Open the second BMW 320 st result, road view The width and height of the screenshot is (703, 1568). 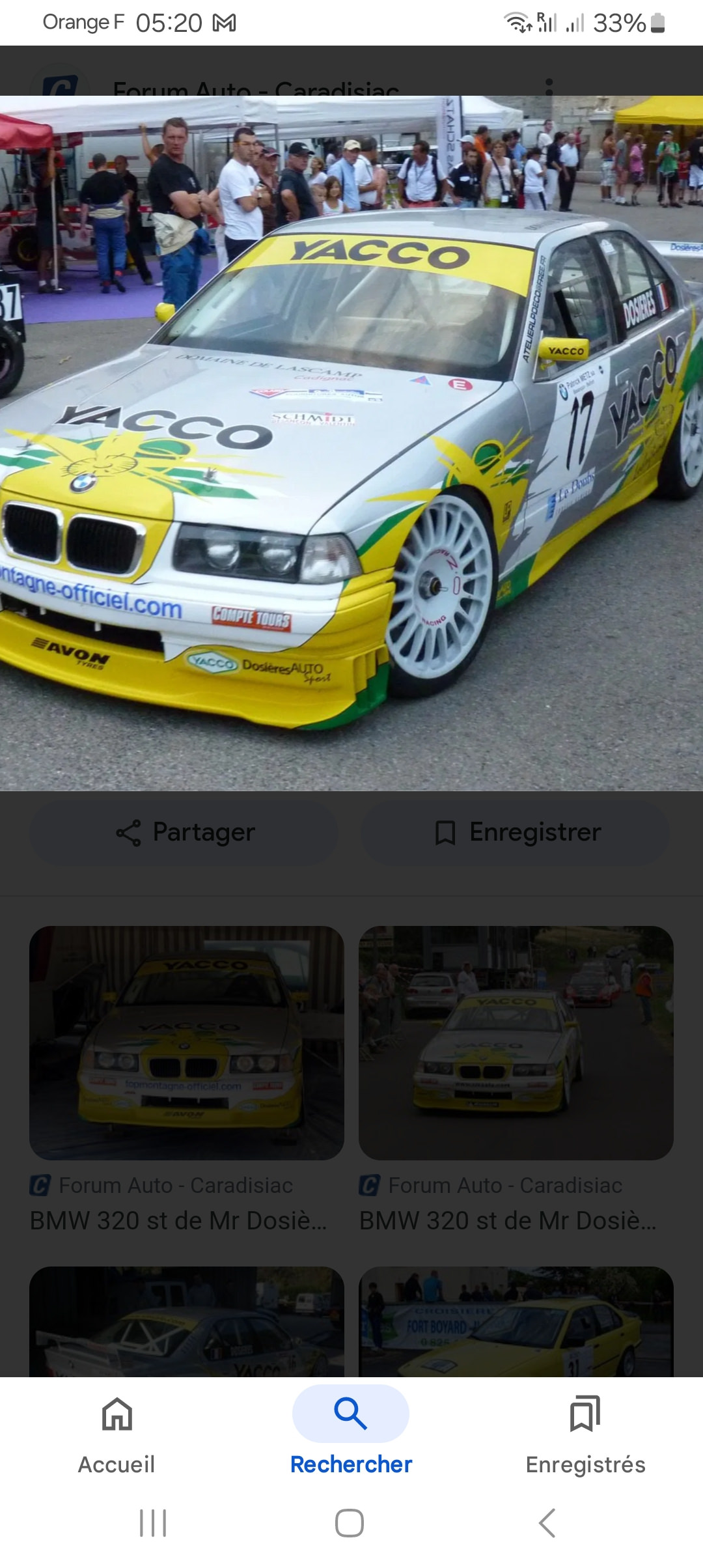tap(516, 1043)
